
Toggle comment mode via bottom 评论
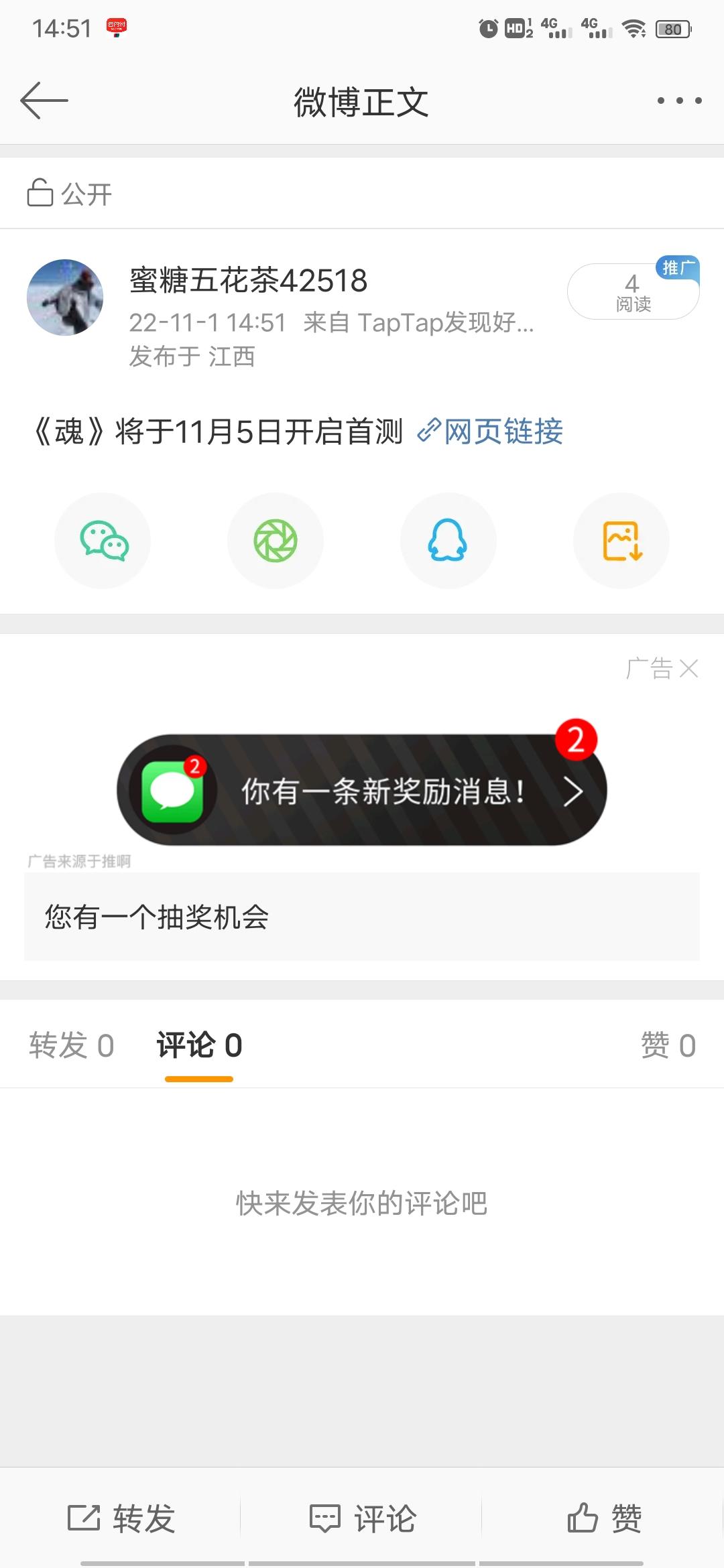365,1518
